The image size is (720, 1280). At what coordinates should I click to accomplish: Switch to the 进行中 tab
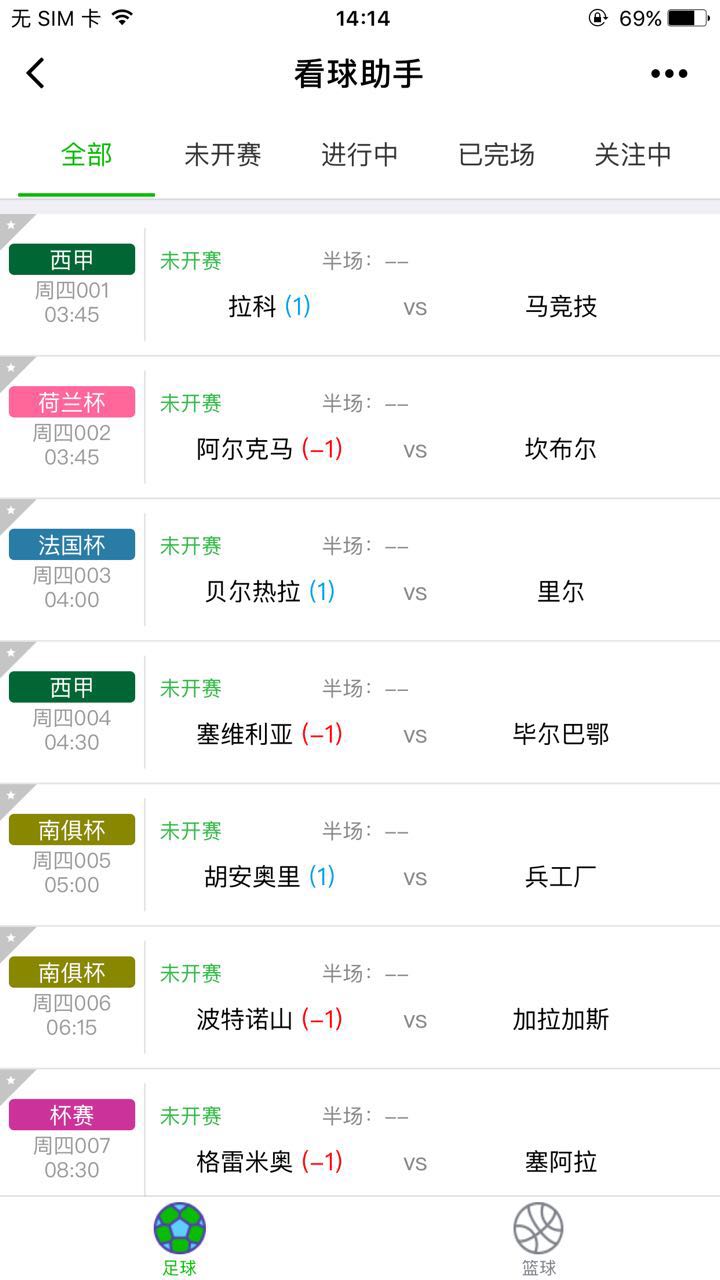pos(360,155)
